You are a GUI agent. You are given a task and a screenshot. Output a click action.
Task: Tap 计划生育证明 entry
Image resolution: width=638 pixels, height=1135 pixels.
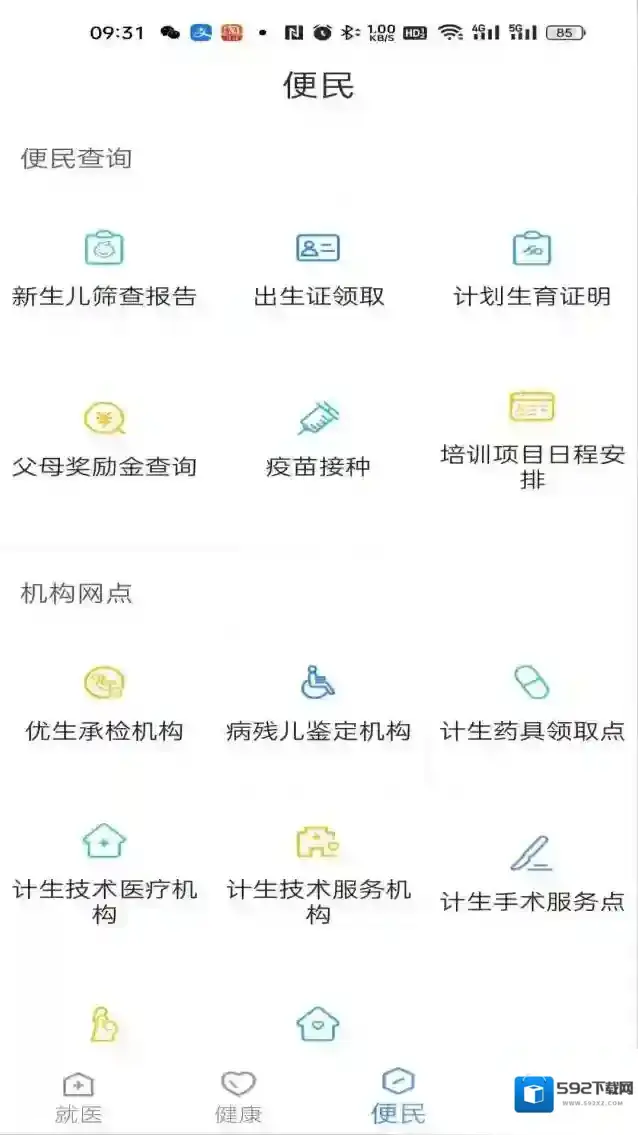[x=532, y=268]
